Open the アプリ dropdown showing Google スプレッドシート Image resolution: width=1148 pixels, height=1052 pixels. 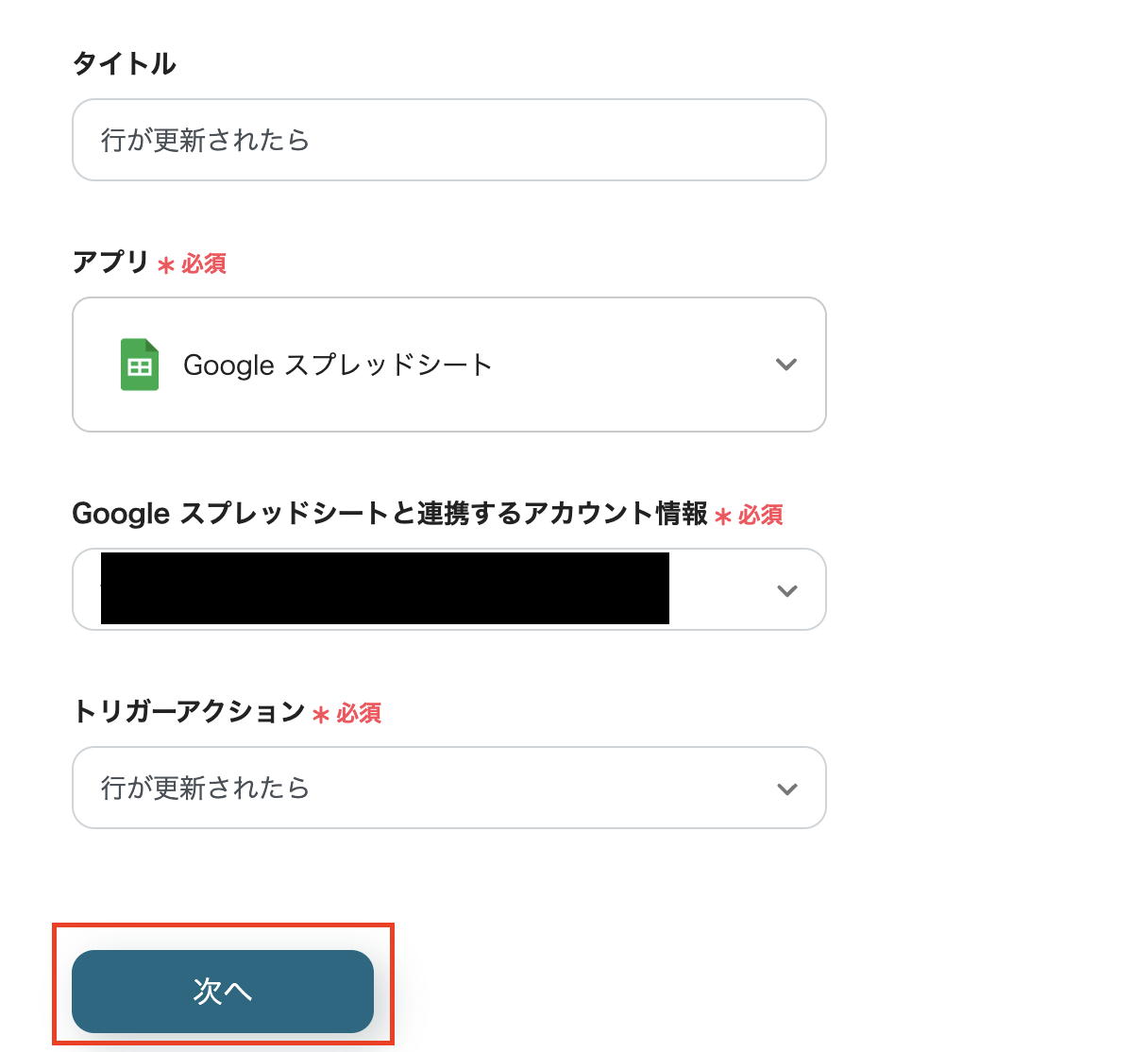(x=448, y=365)
